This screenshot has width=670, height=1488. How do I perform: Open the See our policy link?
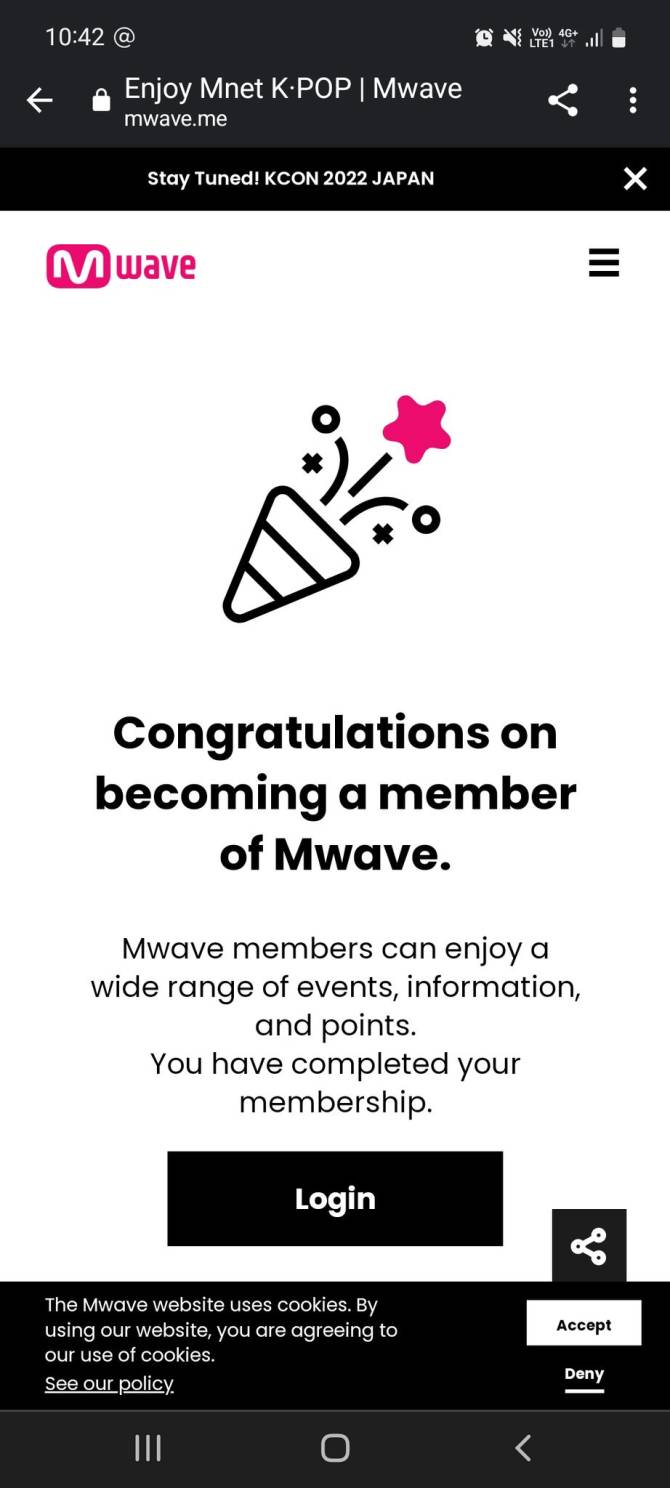pyautogui.click(x=109, y=1384)
